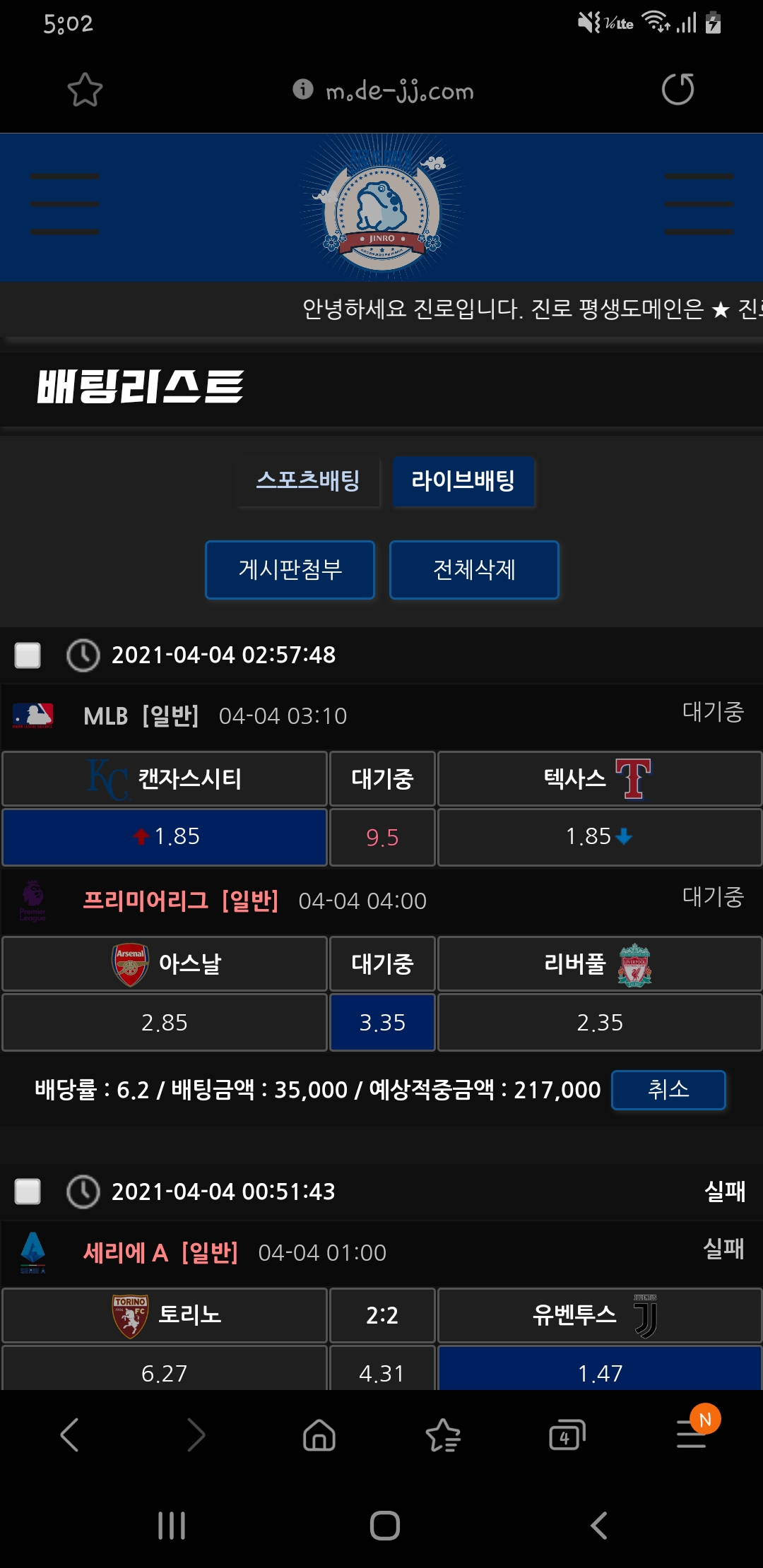Check the box for bet 2021-04-04 02:57:48

pos(28,655)
